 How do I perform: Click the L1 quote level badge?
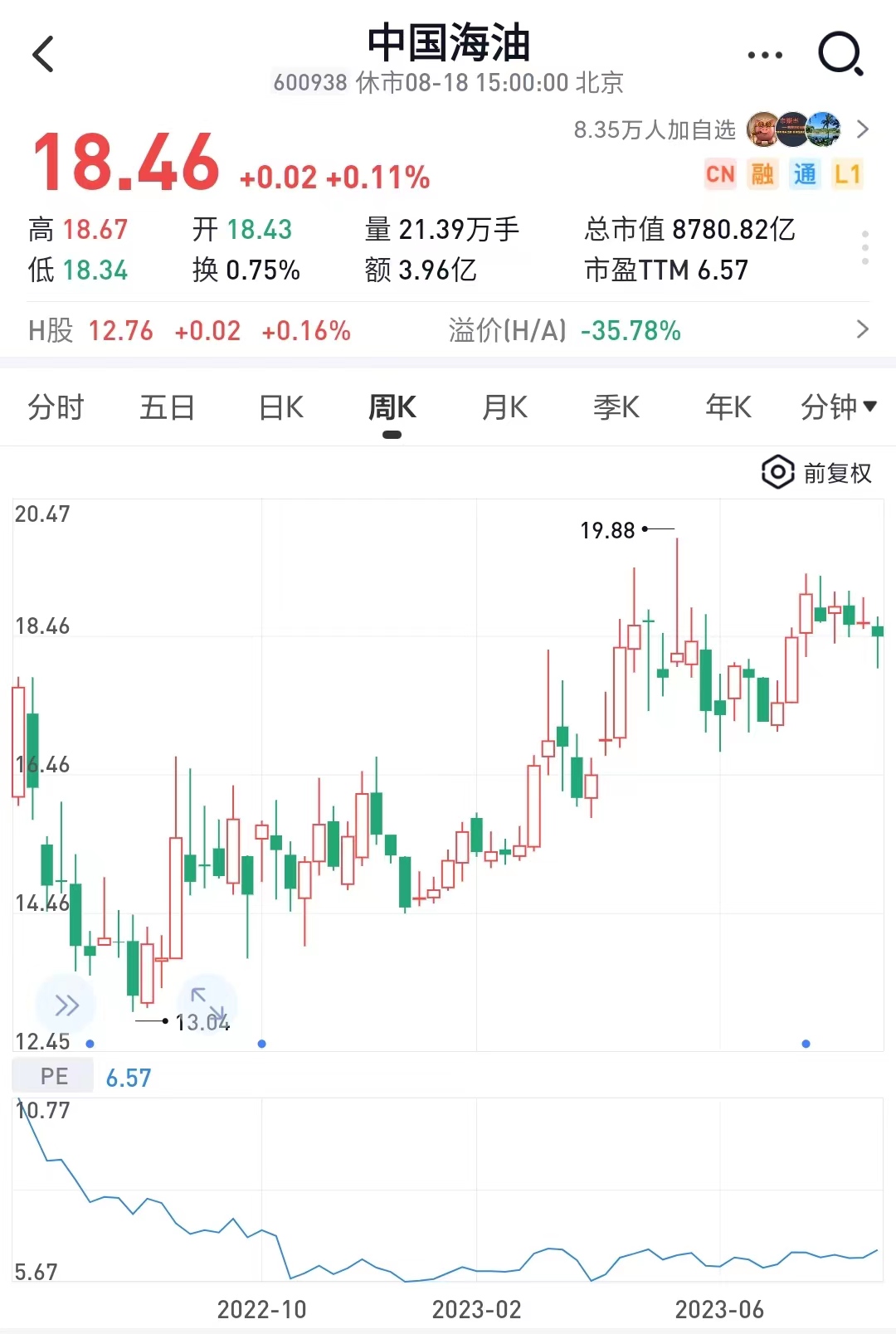pyautogui.click(x=845, y=175)
